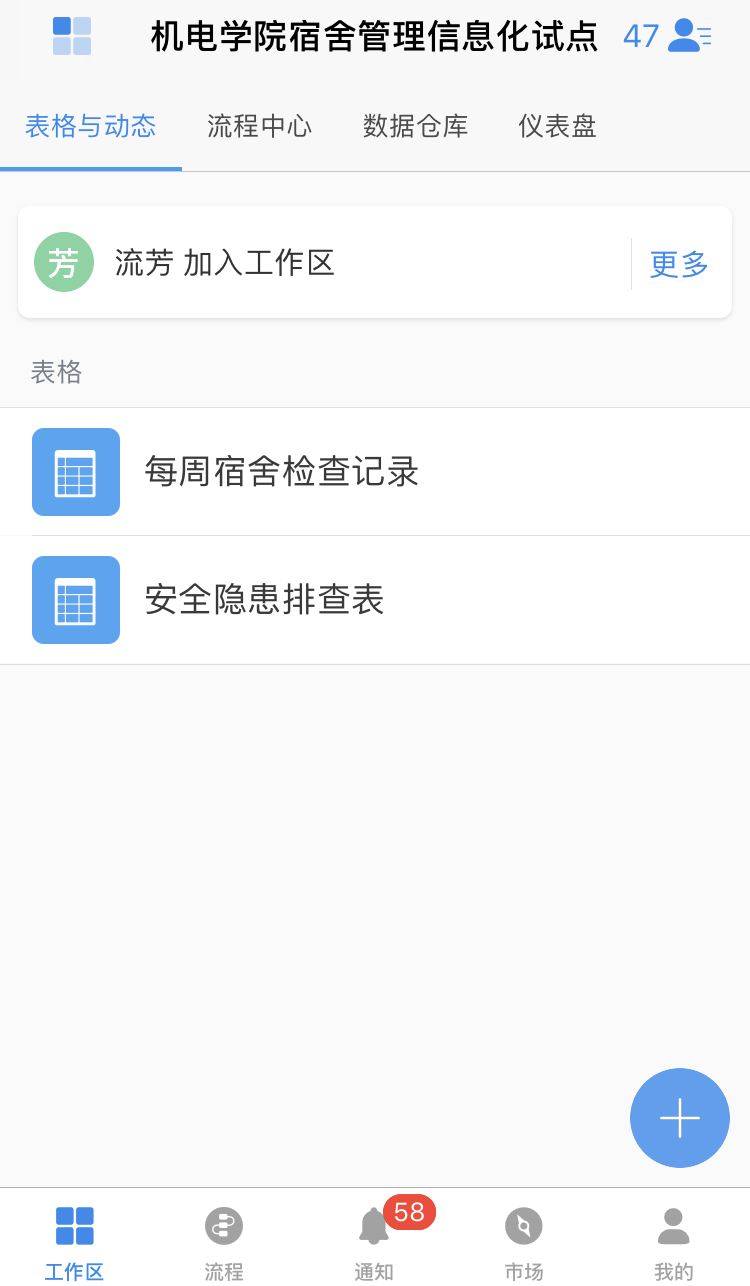The width and height of the screenshot is (750, 1286).
Task: Select the 流程 icon in bottom navigation
Action: tap(223, 1225)
